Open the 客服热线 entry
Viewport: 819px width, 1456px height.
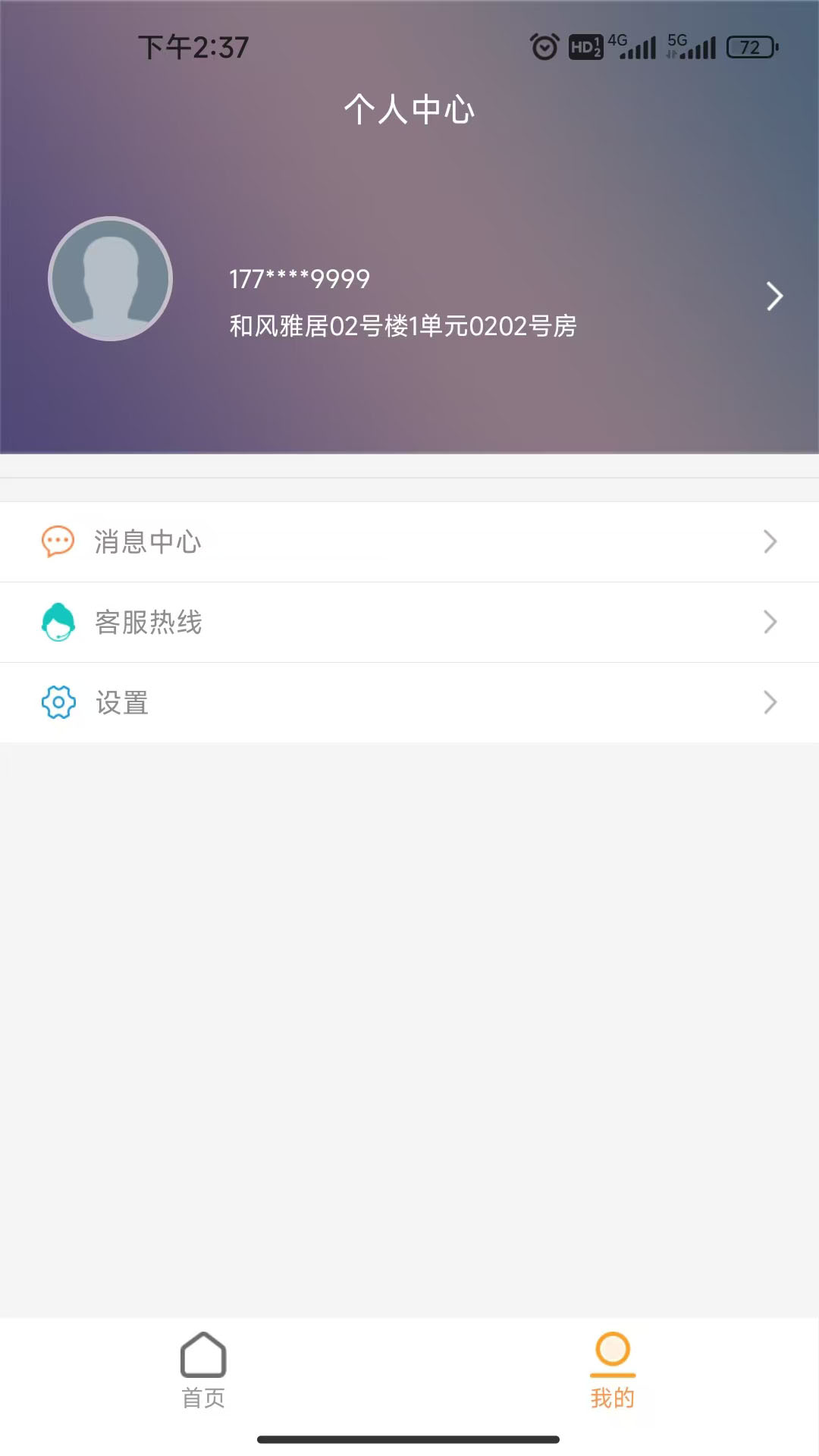click(x=149, y=621)
